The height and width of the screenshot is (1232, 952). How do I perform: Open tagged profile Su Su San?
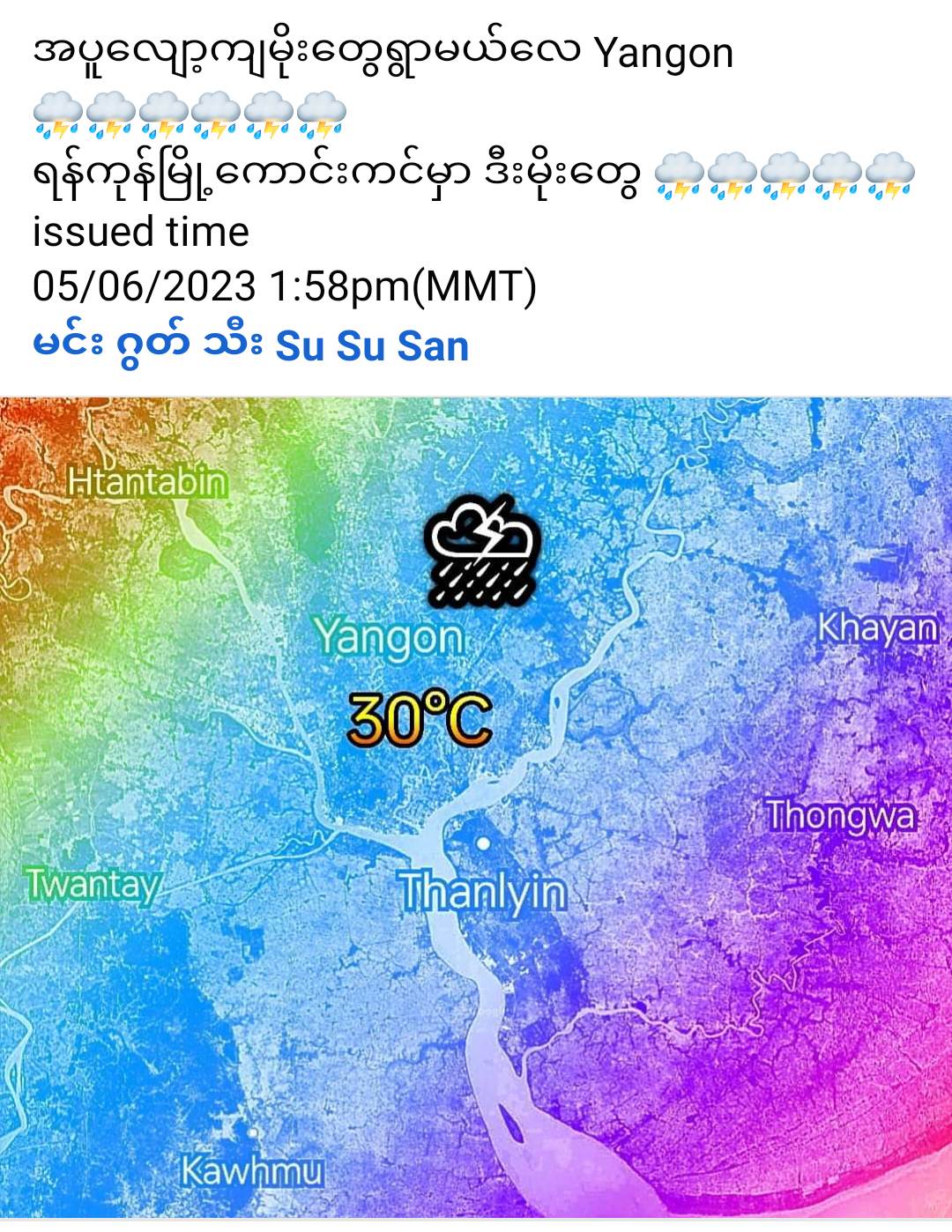[371, 345]
